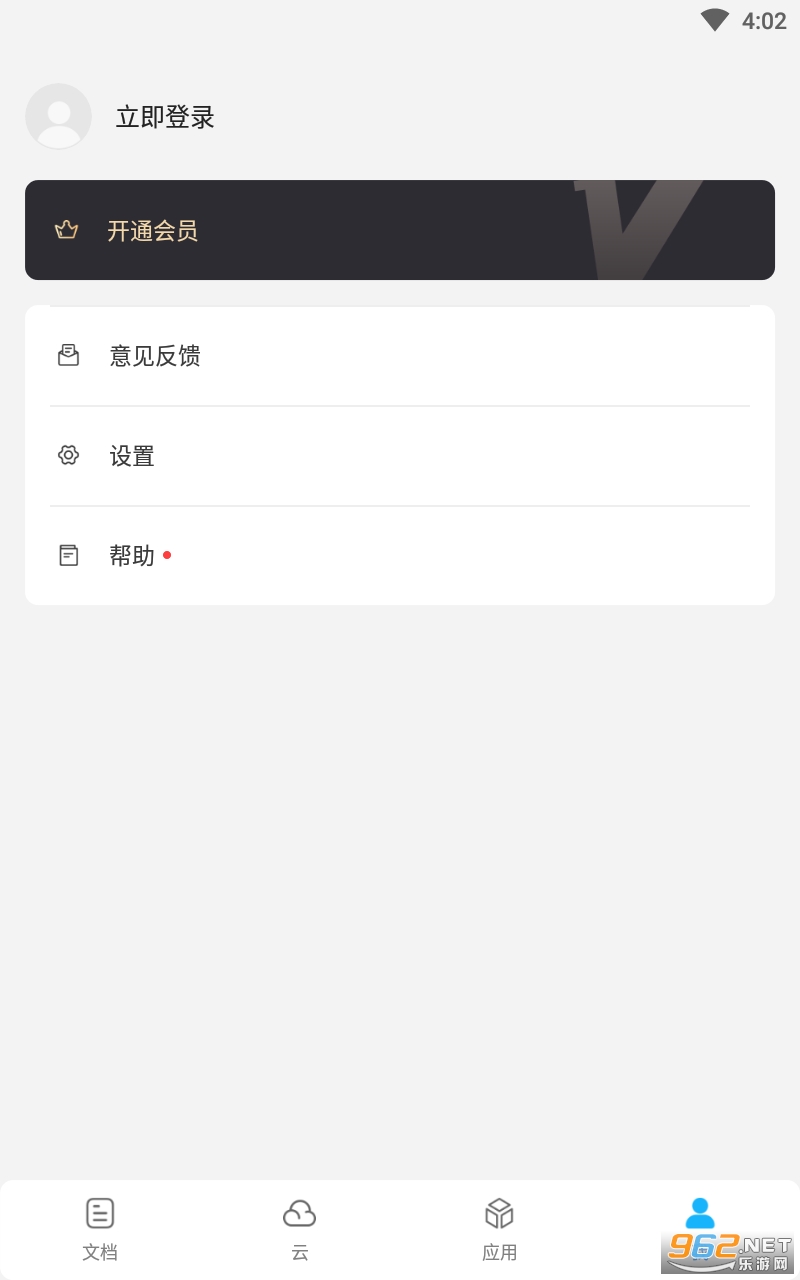Switch to the 应用 tab
Screen dimensions: 800x1280
[500, 1228]
